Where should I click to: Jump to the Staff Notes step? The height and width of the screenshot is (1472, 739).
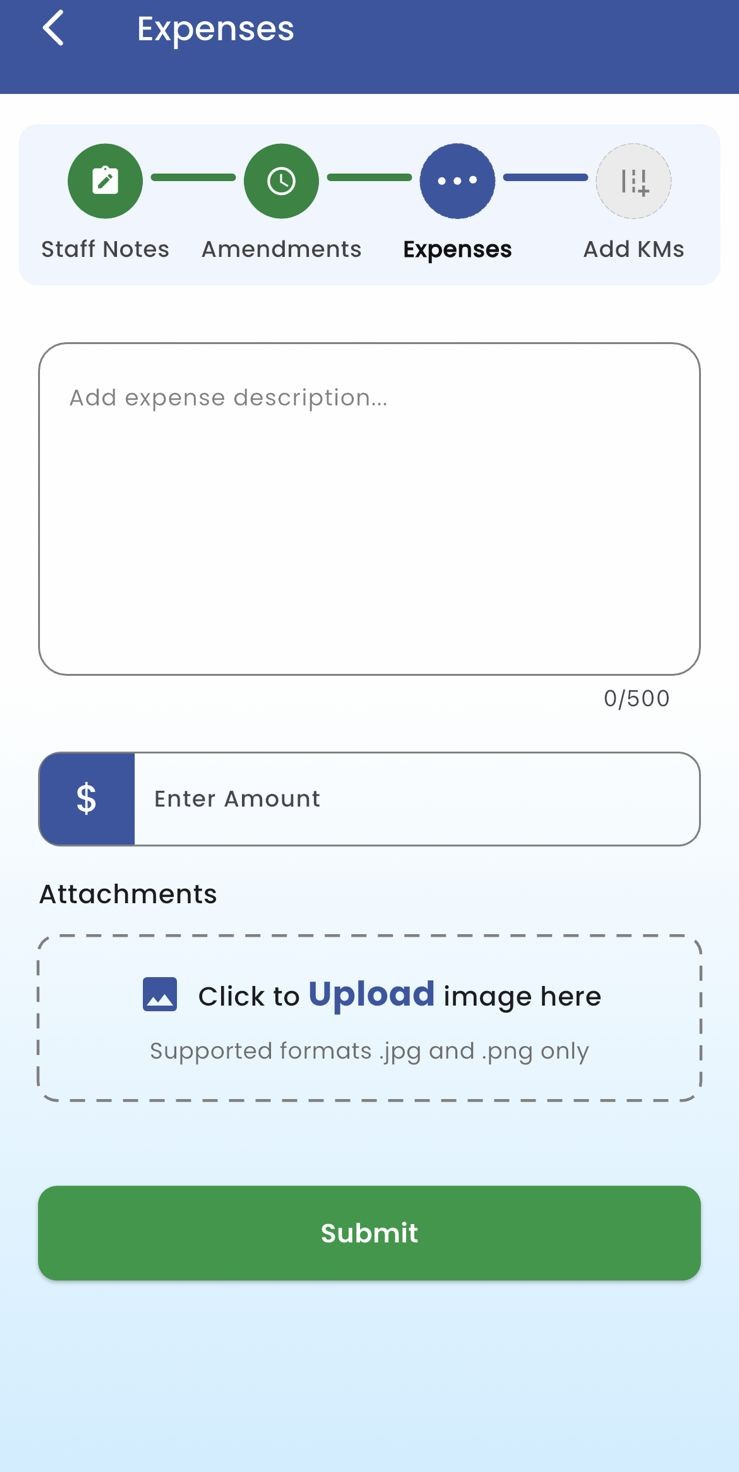click(x=105, y=181)
